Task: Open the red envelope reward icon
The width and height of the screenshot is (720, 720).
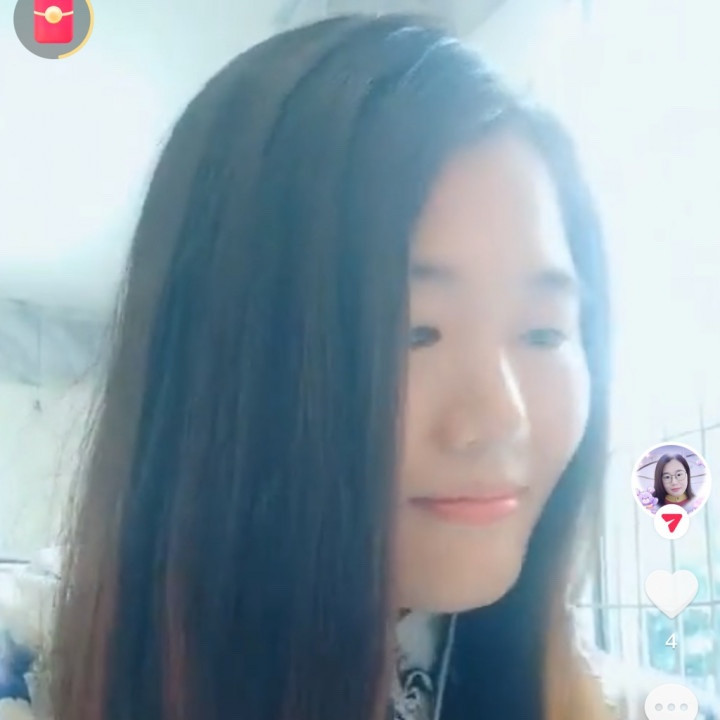Action: [53, 22]
